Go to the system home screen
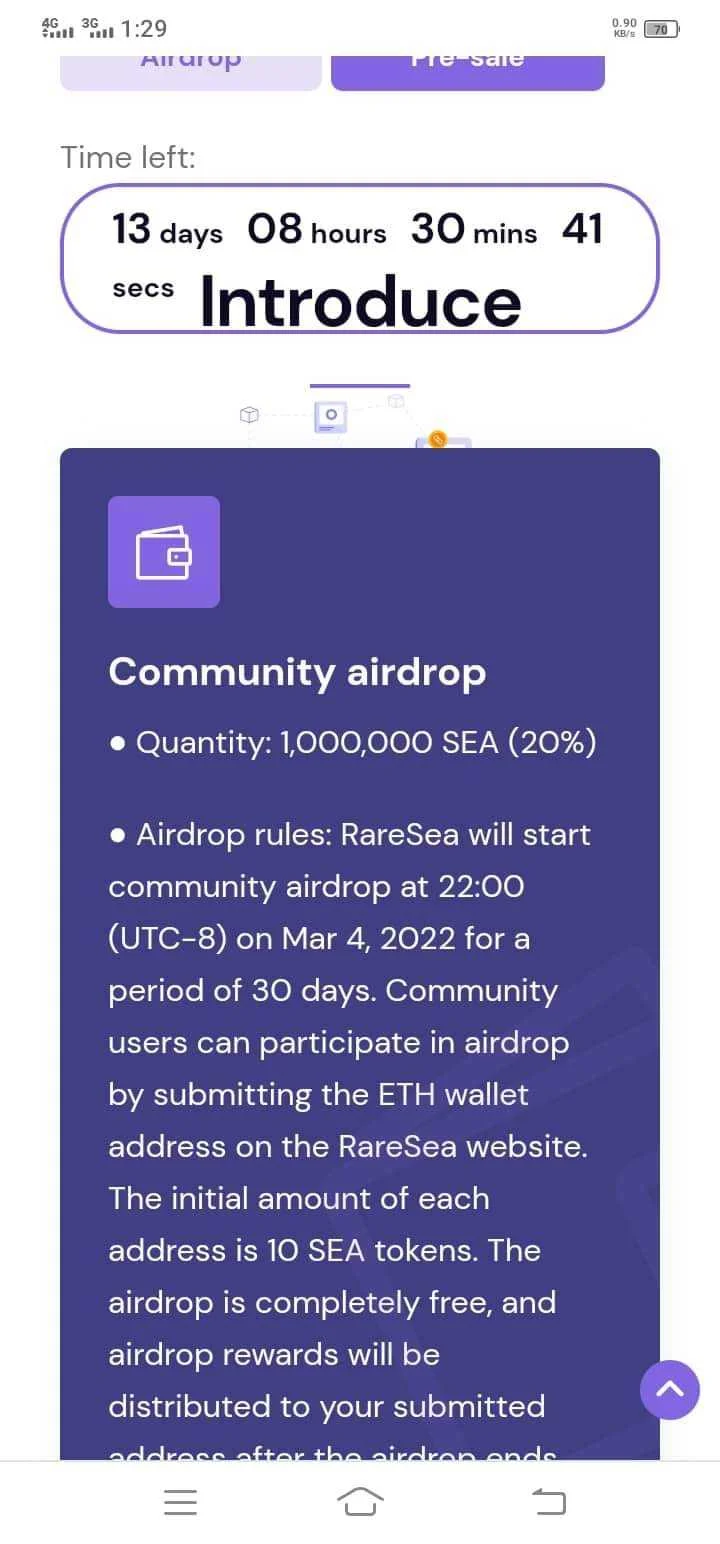Screen dimensions: 720x1544 [360, 1501]
